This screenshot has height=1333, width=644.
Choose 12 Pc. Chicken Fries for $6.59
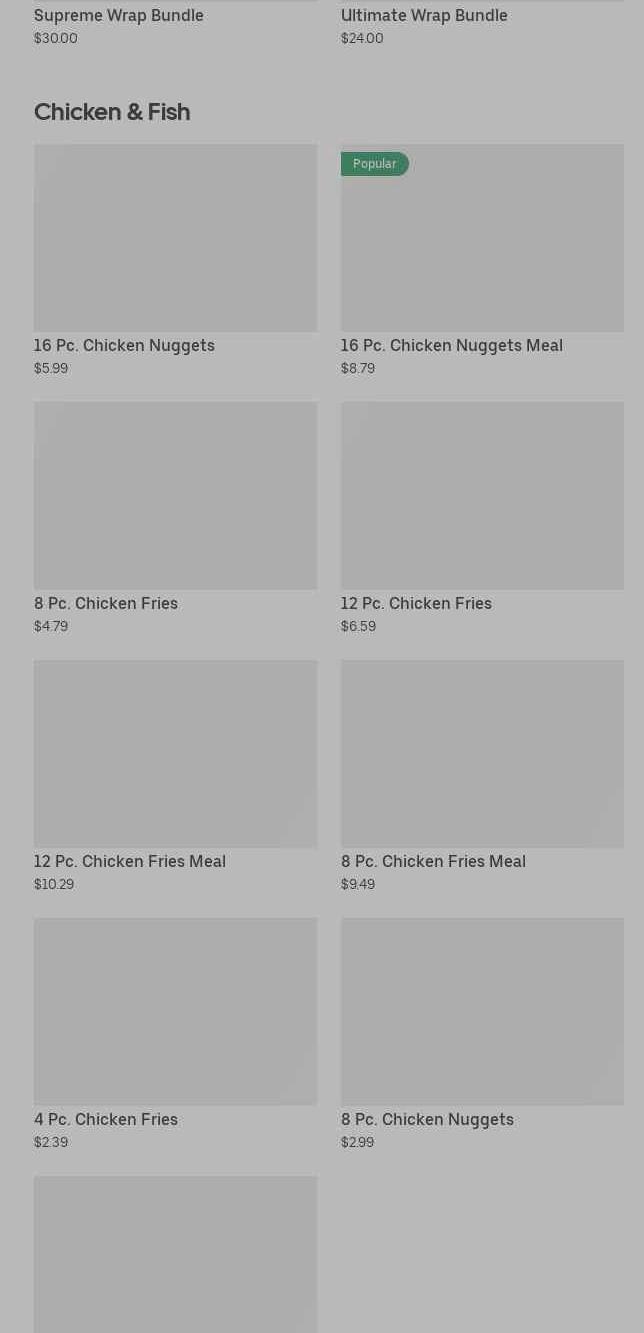click(x=482, y=496)
